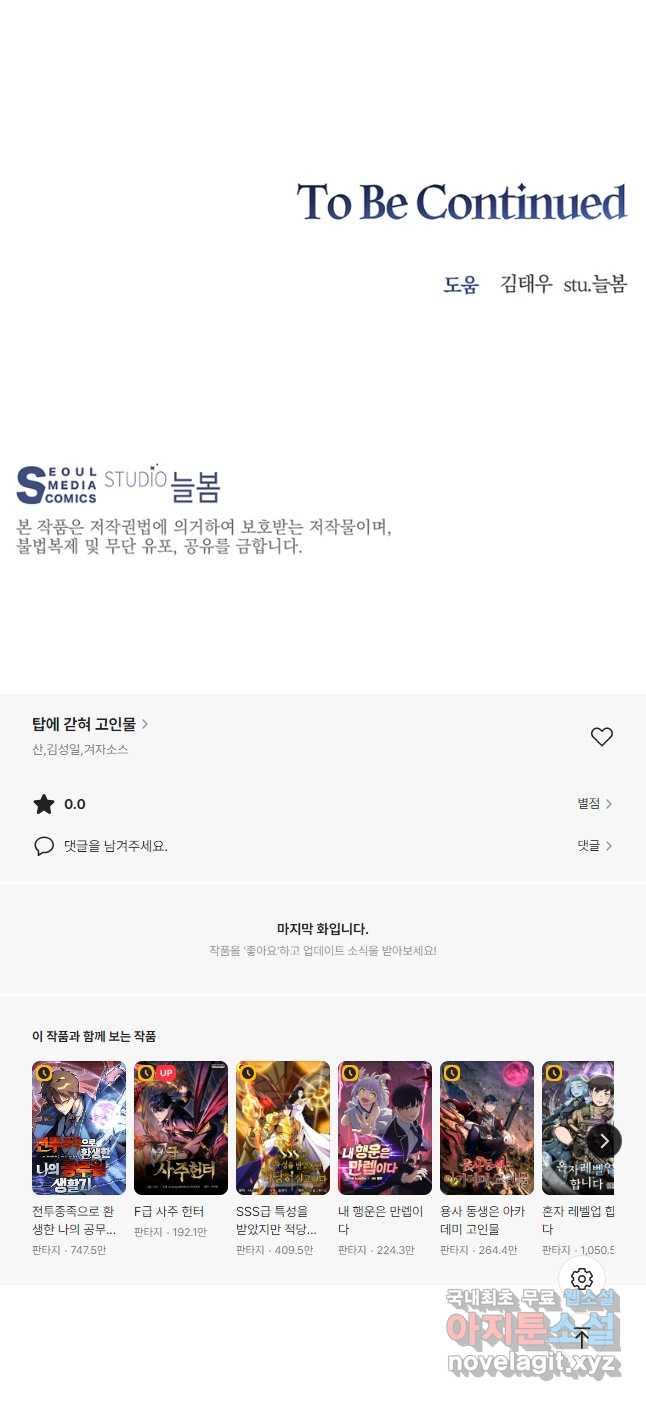
Task: View SSS급 특성을 받았지만 webtoon
Action: [283, 1128]
